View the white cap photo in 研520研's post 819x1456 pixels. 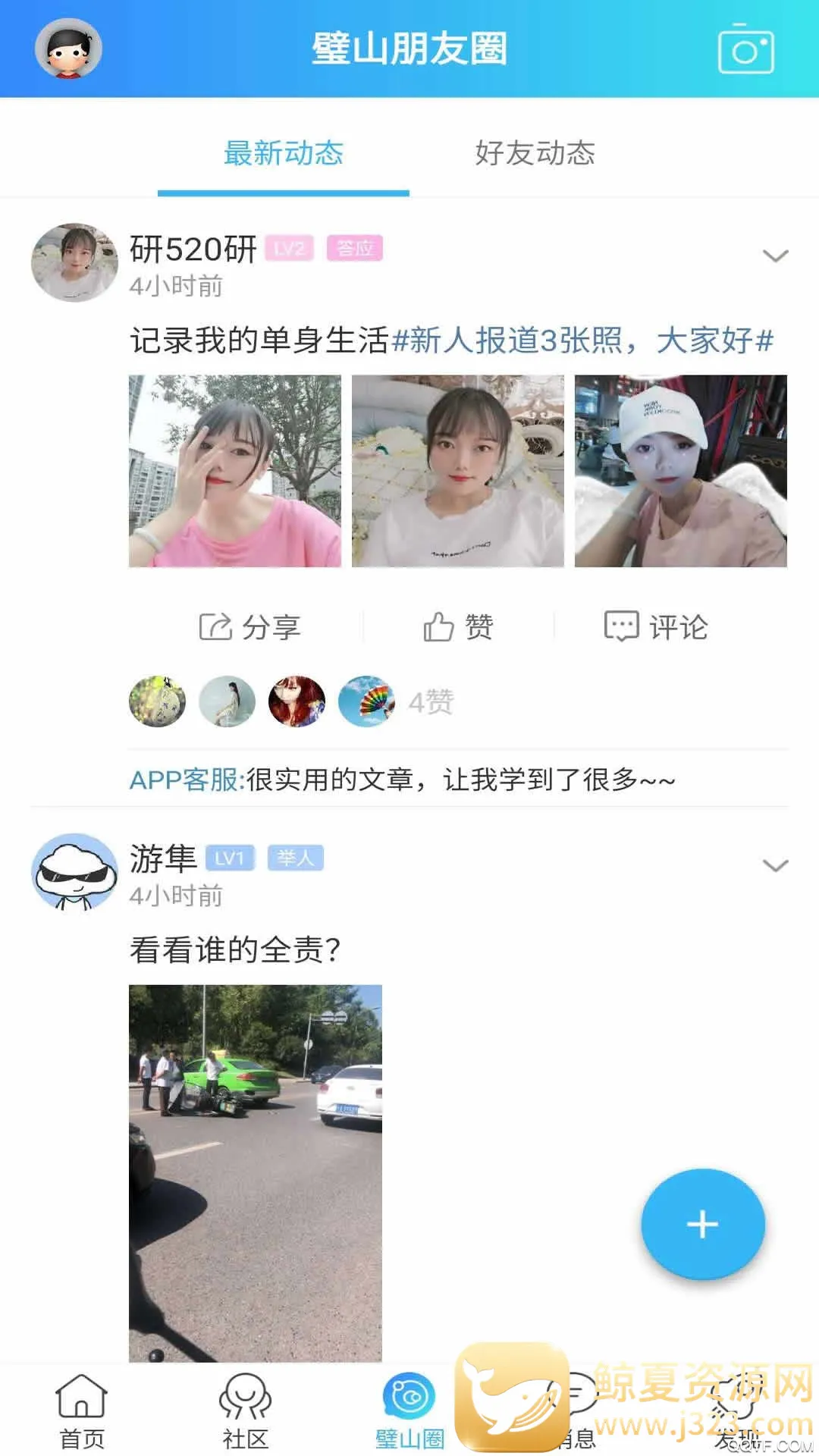point(680,471)
